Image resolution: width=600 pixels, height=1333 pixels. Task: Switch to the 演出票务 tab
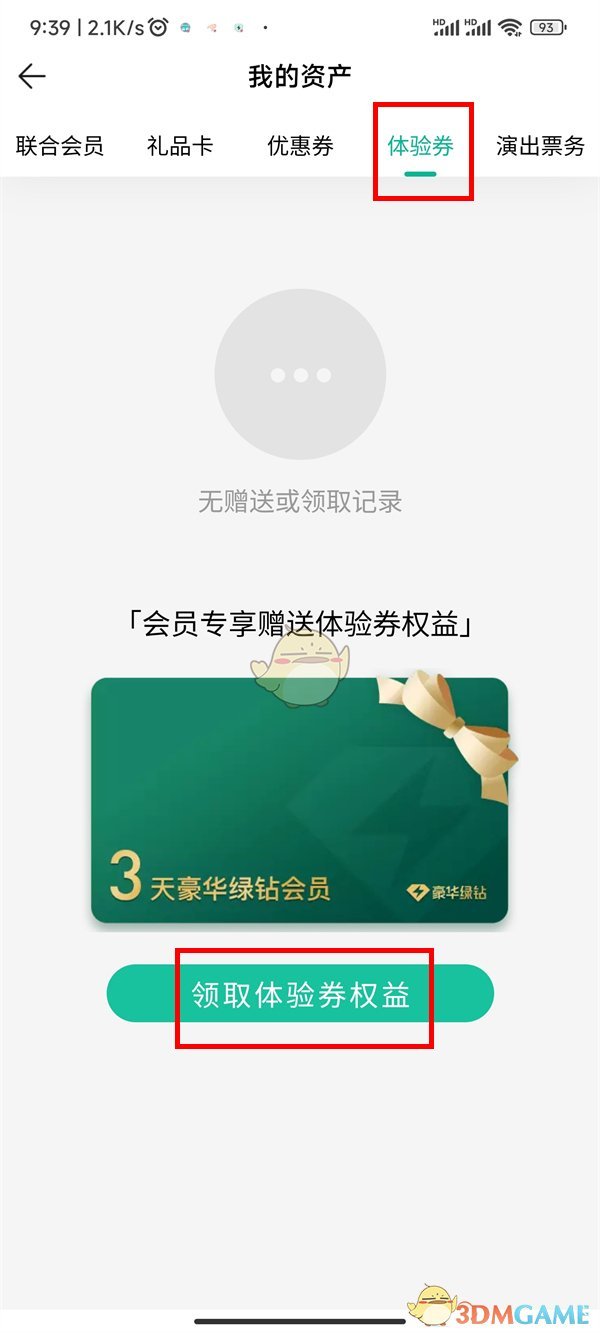pos(540,146)
